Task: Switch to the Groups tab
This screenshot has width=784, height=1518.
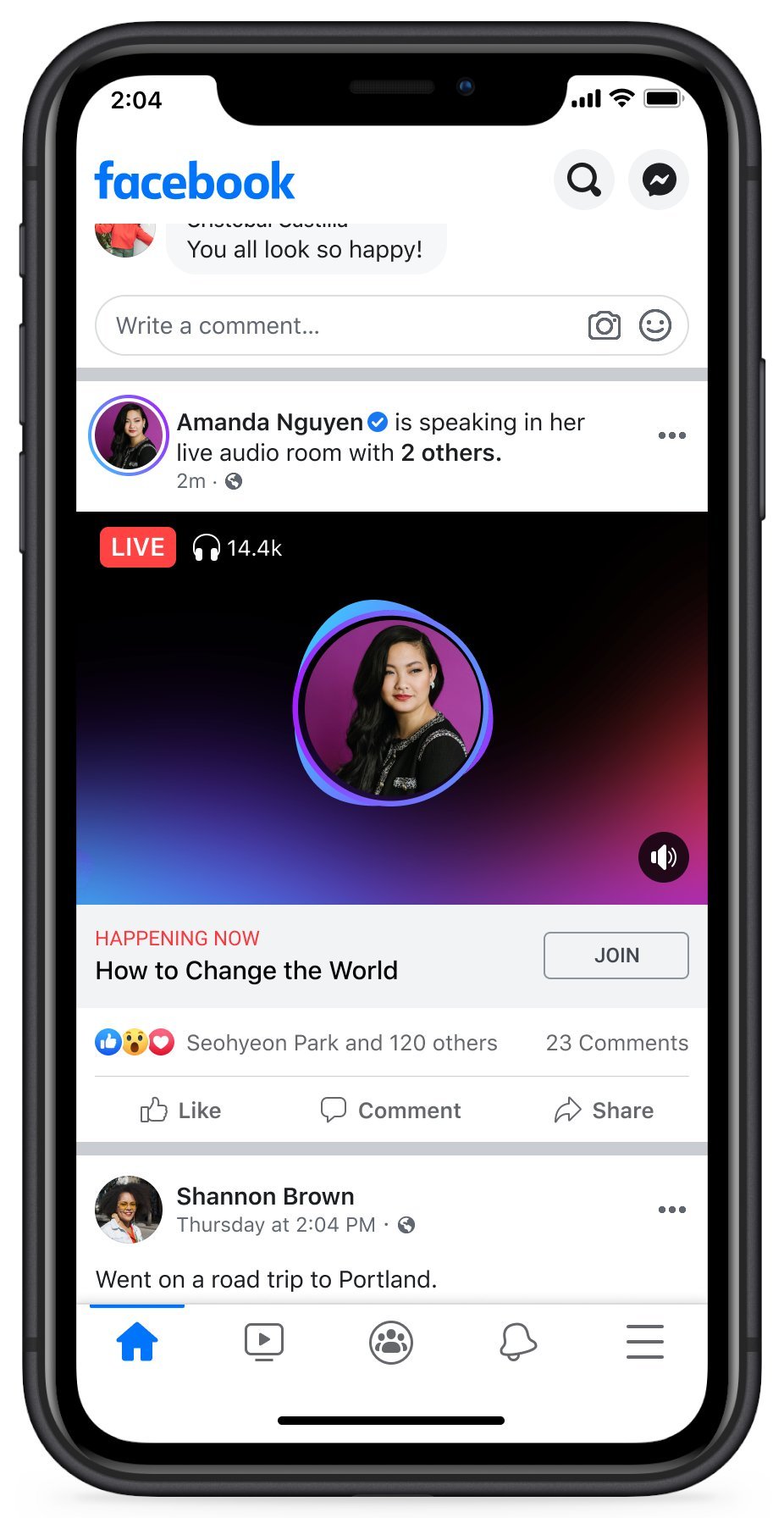Action: [x=391, y=1343]
